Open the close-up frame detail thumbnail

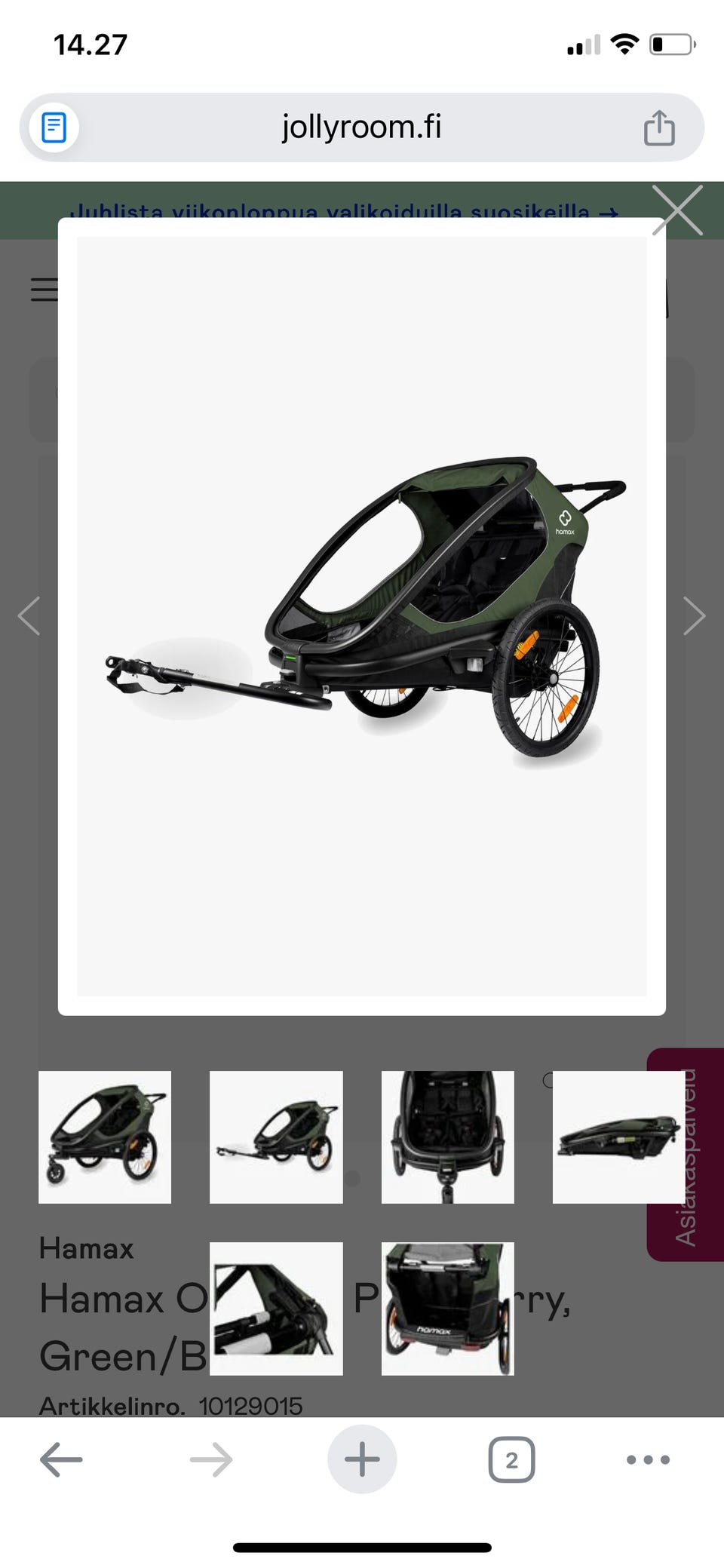276,1308
